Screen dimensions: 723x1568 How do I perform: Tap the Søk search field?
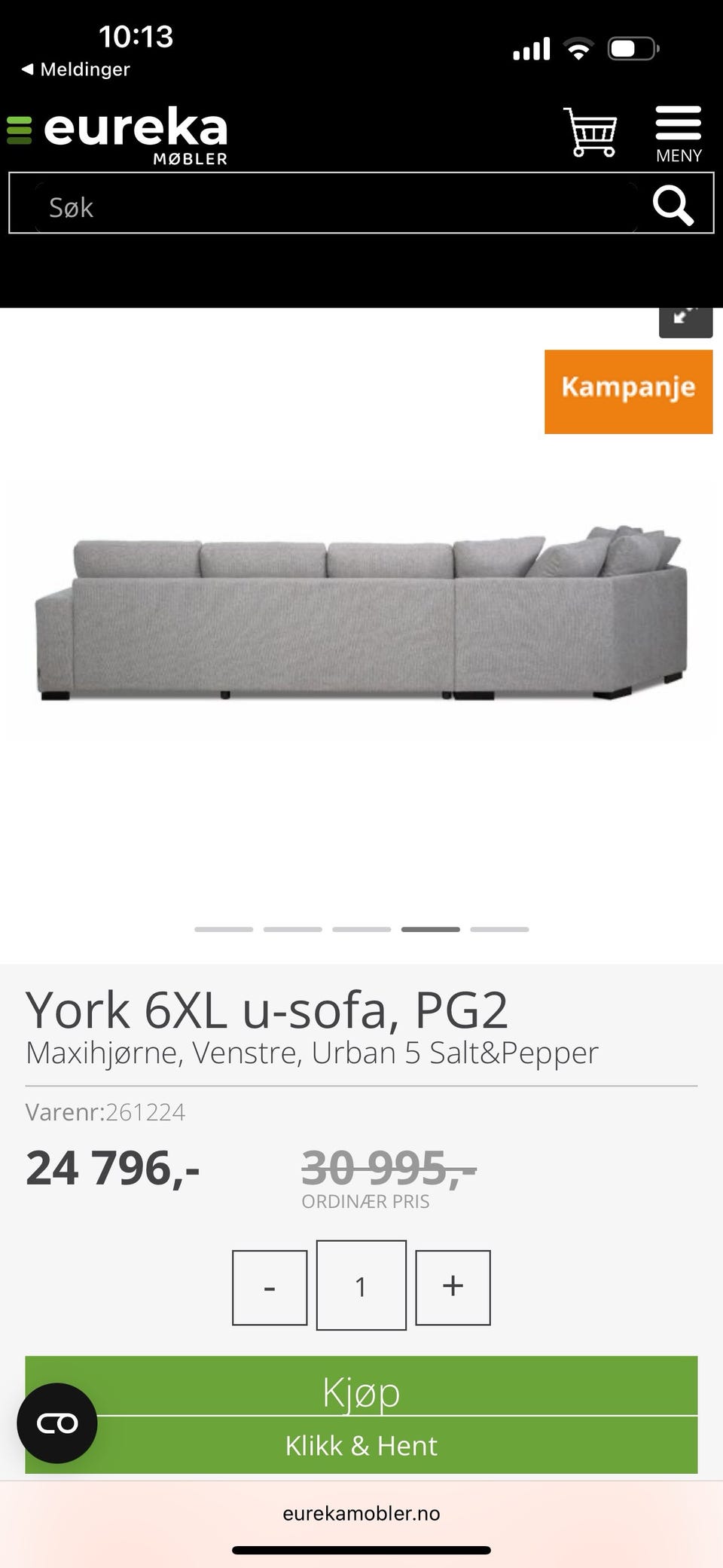(331, 207)
